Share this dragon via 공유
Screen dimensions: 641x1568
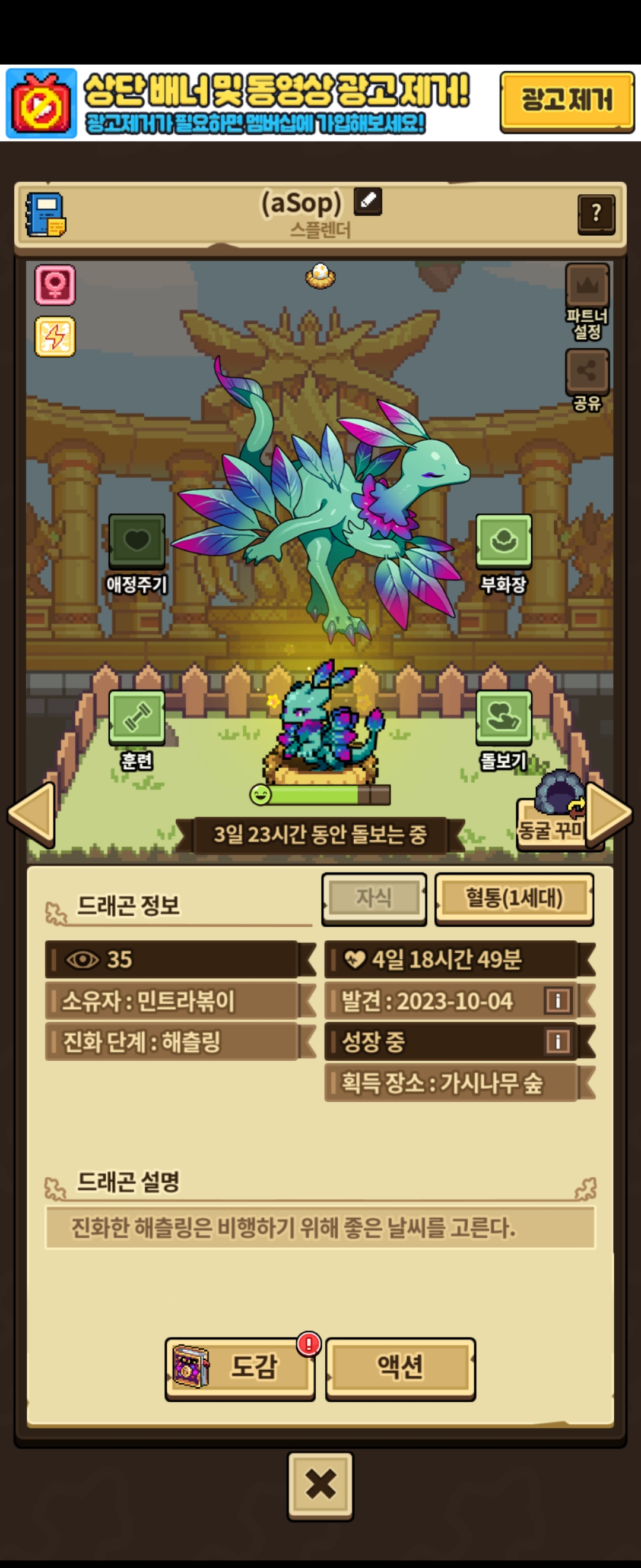[x=587, y=371]
